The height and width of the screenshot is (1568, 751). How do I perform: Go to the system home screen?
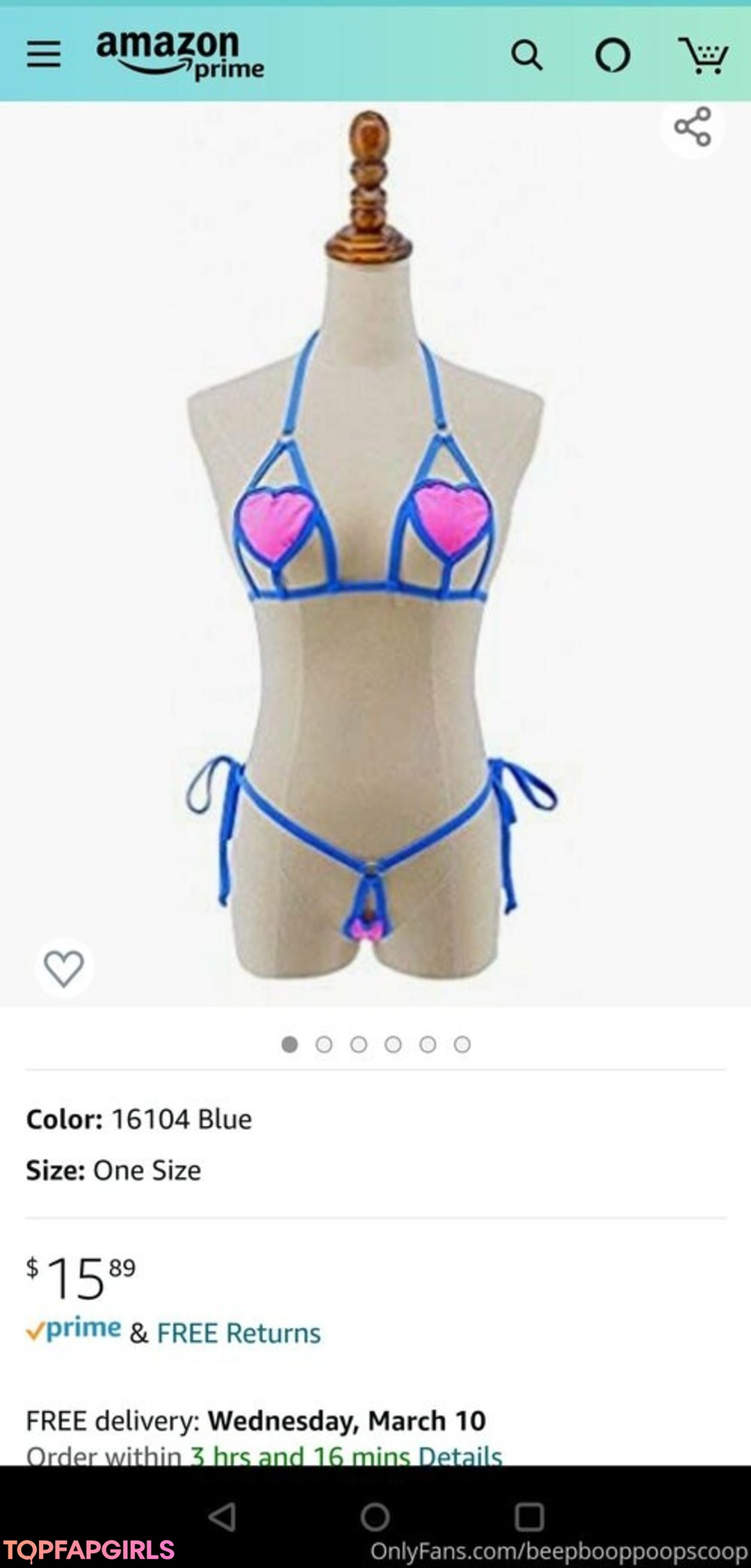click(375, 1517)
